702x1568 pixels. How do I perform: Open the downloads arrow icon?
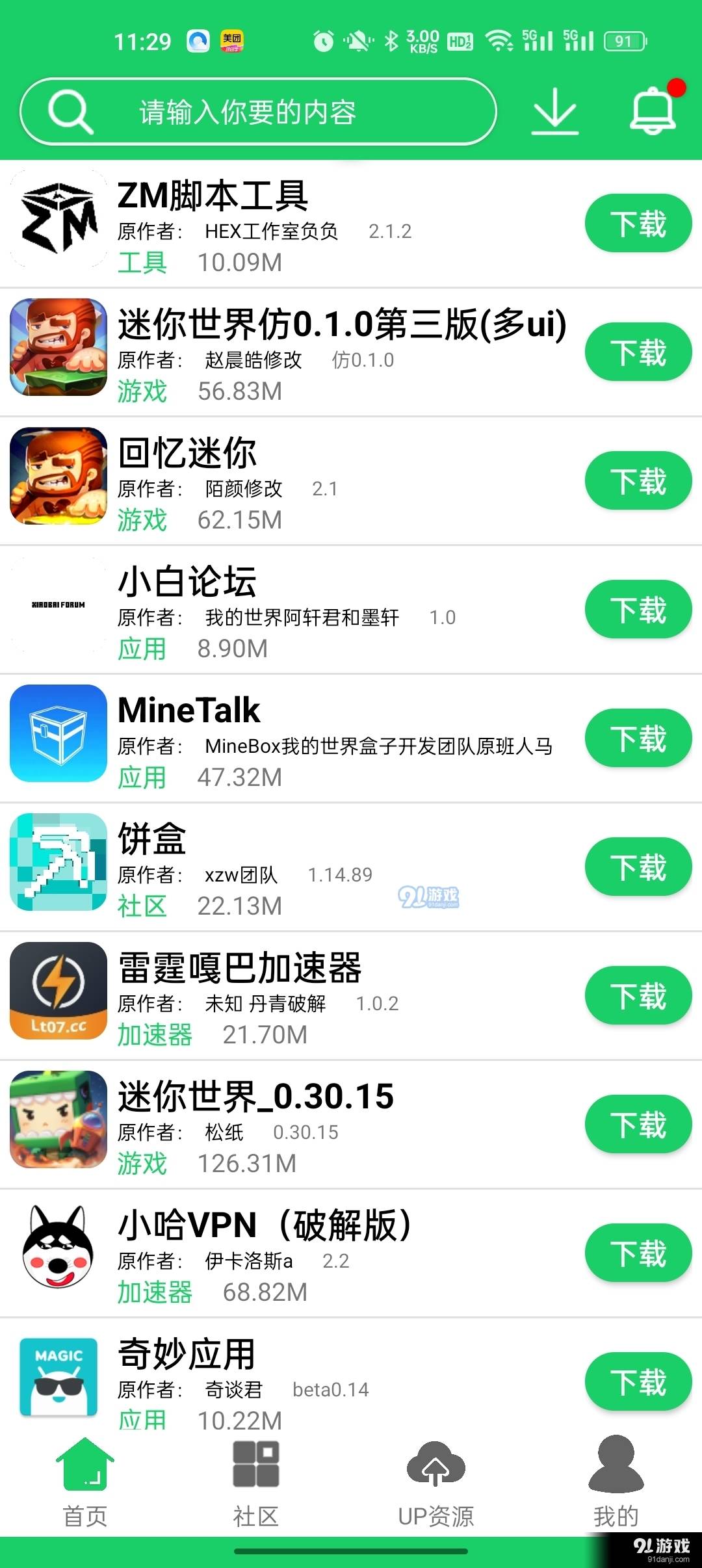pos(555,112)
